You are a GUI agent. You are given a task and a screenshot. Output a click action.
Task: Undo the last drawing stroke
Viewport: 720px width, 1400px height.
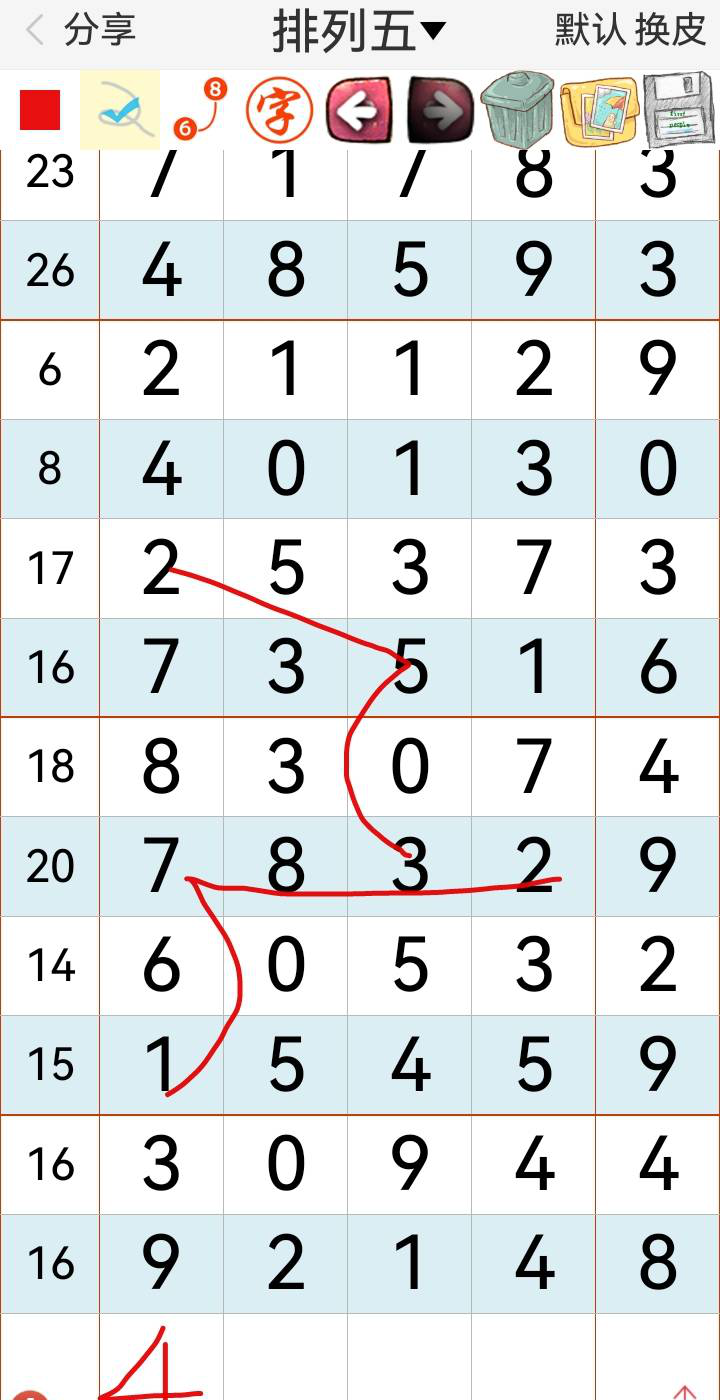[x=359, y=110]
